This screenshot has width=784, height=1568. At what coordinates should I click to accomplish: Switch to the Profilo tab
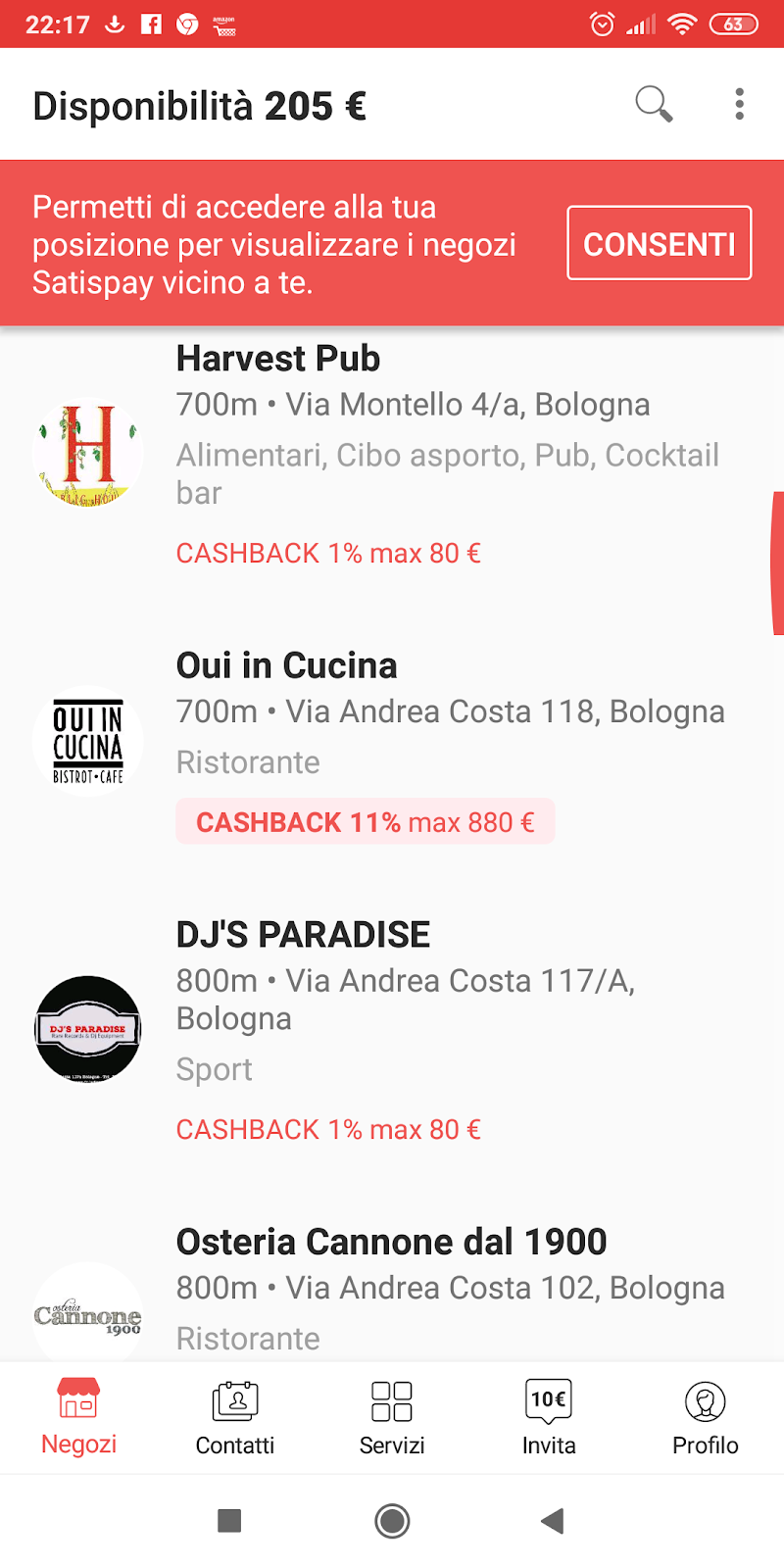pos(706,1418)
